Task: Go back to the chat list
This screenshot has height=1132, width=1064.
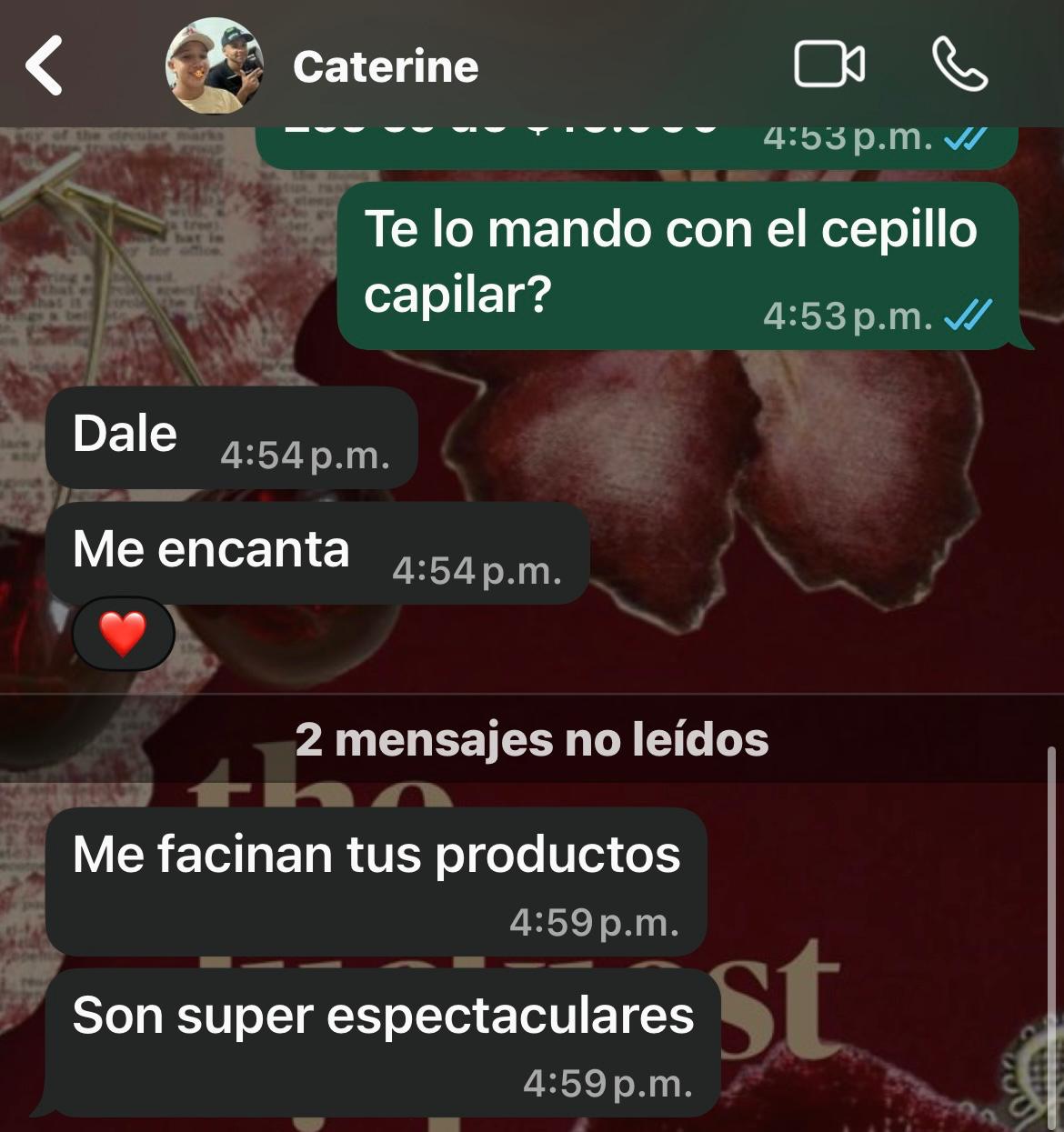Action: click(44, 65)
